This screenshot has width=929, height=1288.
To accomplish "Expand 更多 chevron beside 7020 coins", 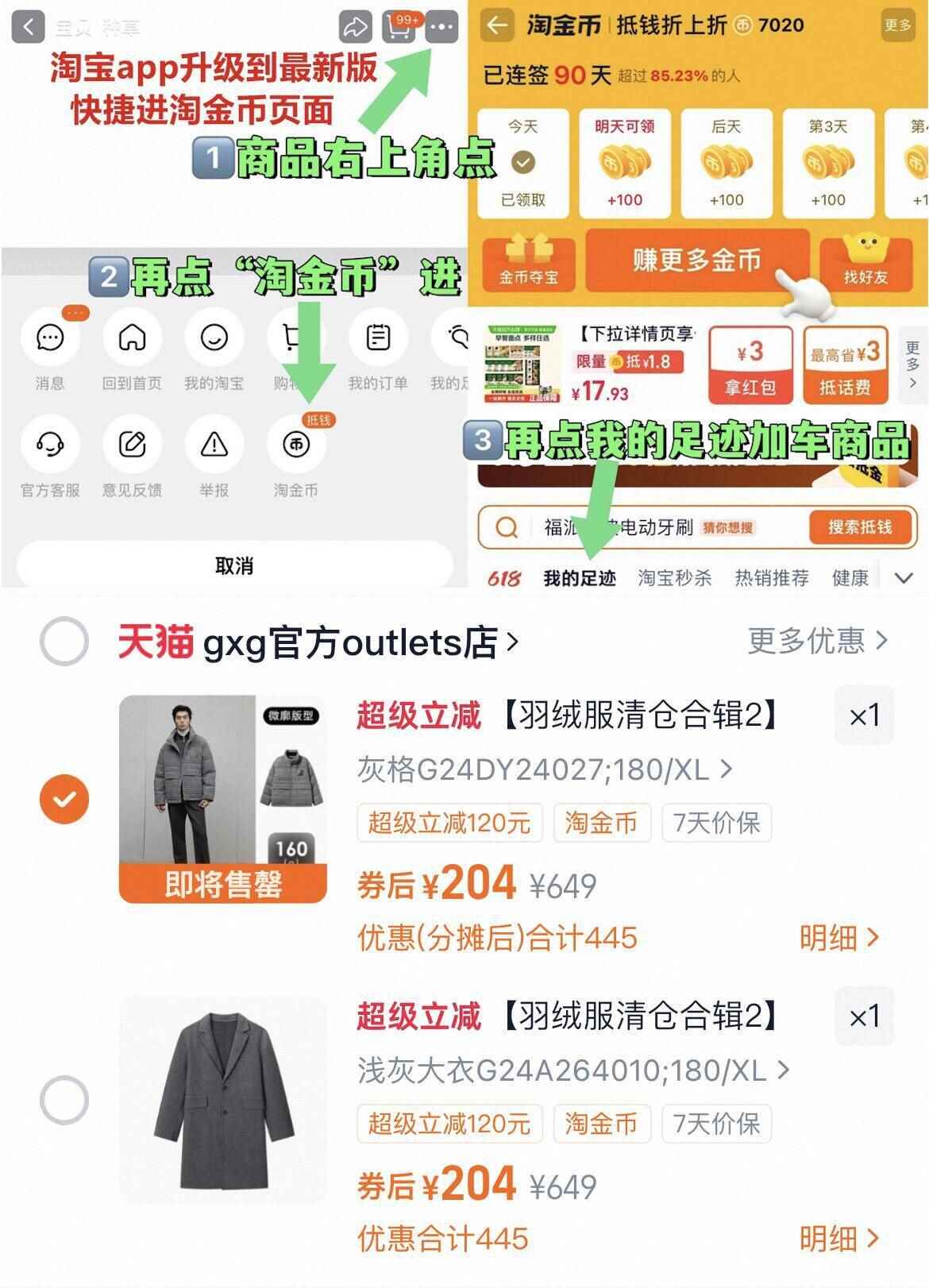I will tap(897, 25).
